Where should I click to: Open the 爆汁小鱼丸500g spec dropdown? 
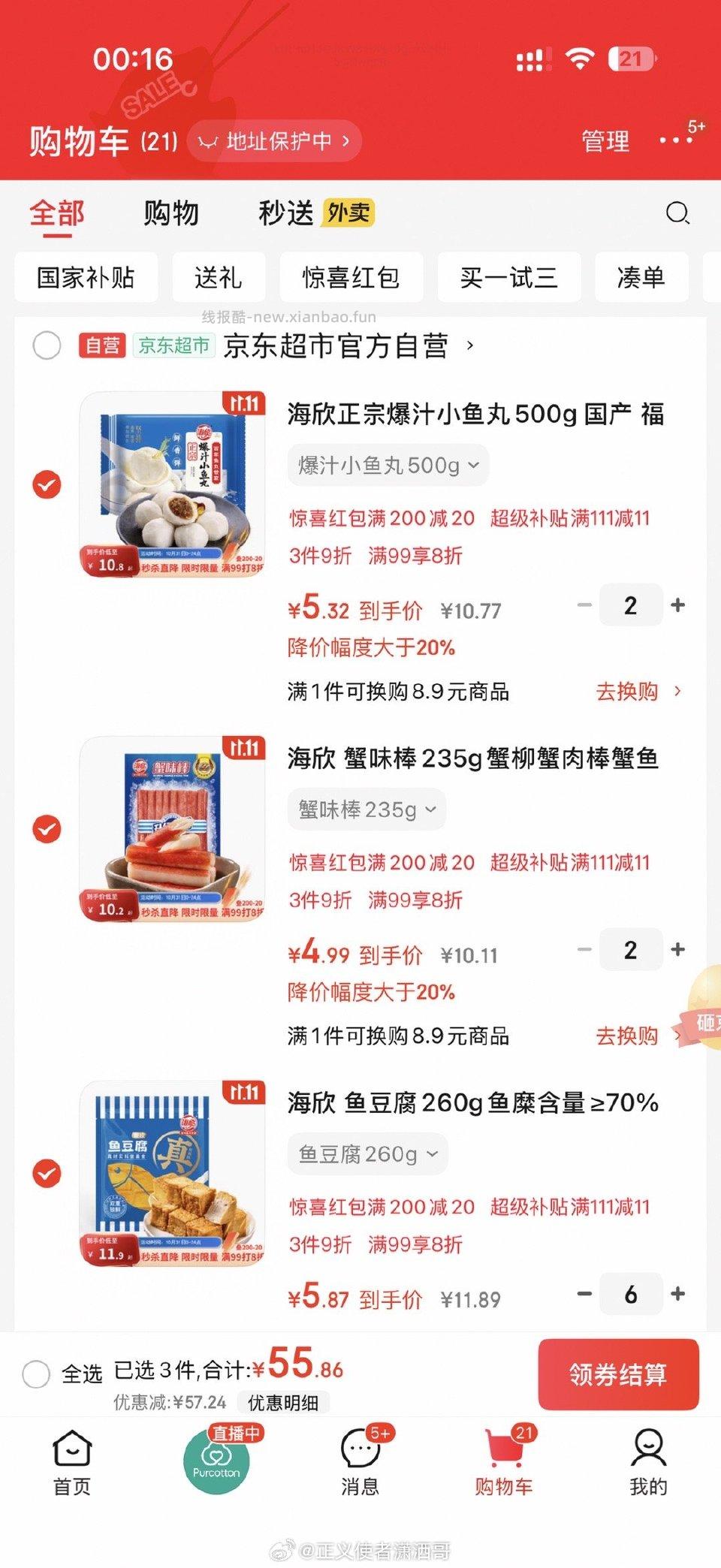click(388, 465)
